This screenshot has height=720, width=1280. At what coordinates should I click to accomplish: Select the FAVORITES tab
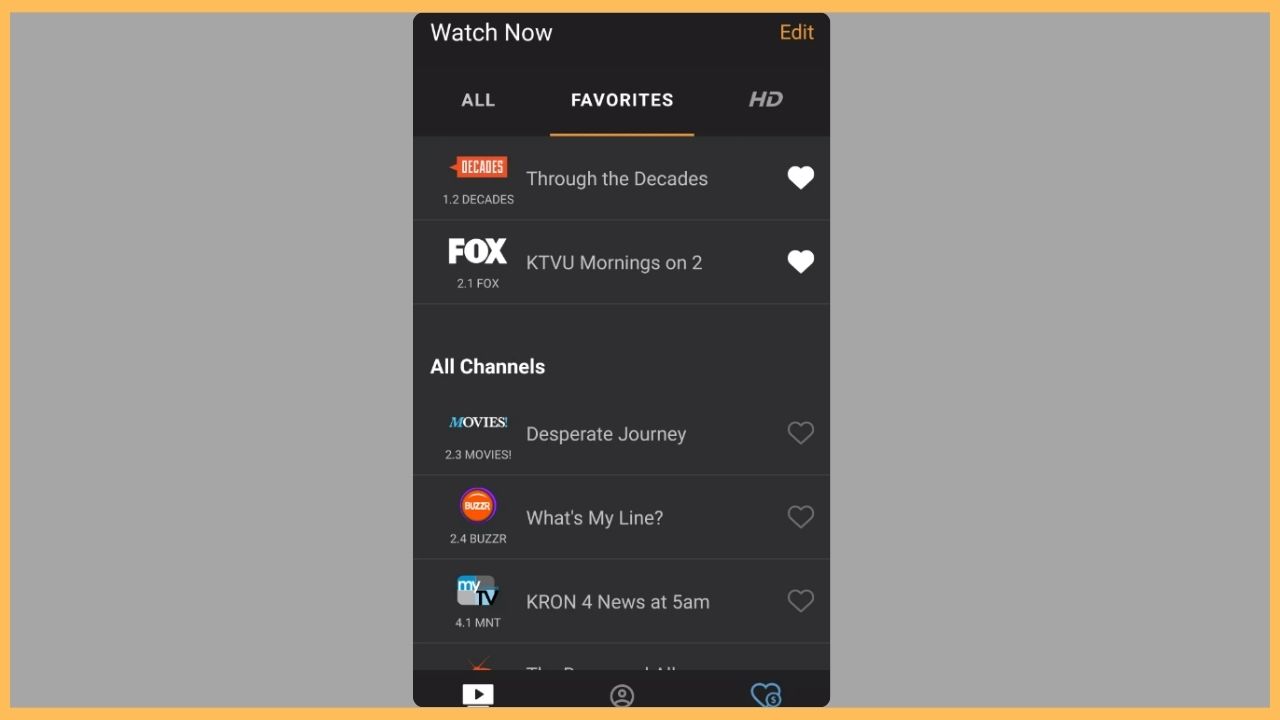tap(622, 100)
